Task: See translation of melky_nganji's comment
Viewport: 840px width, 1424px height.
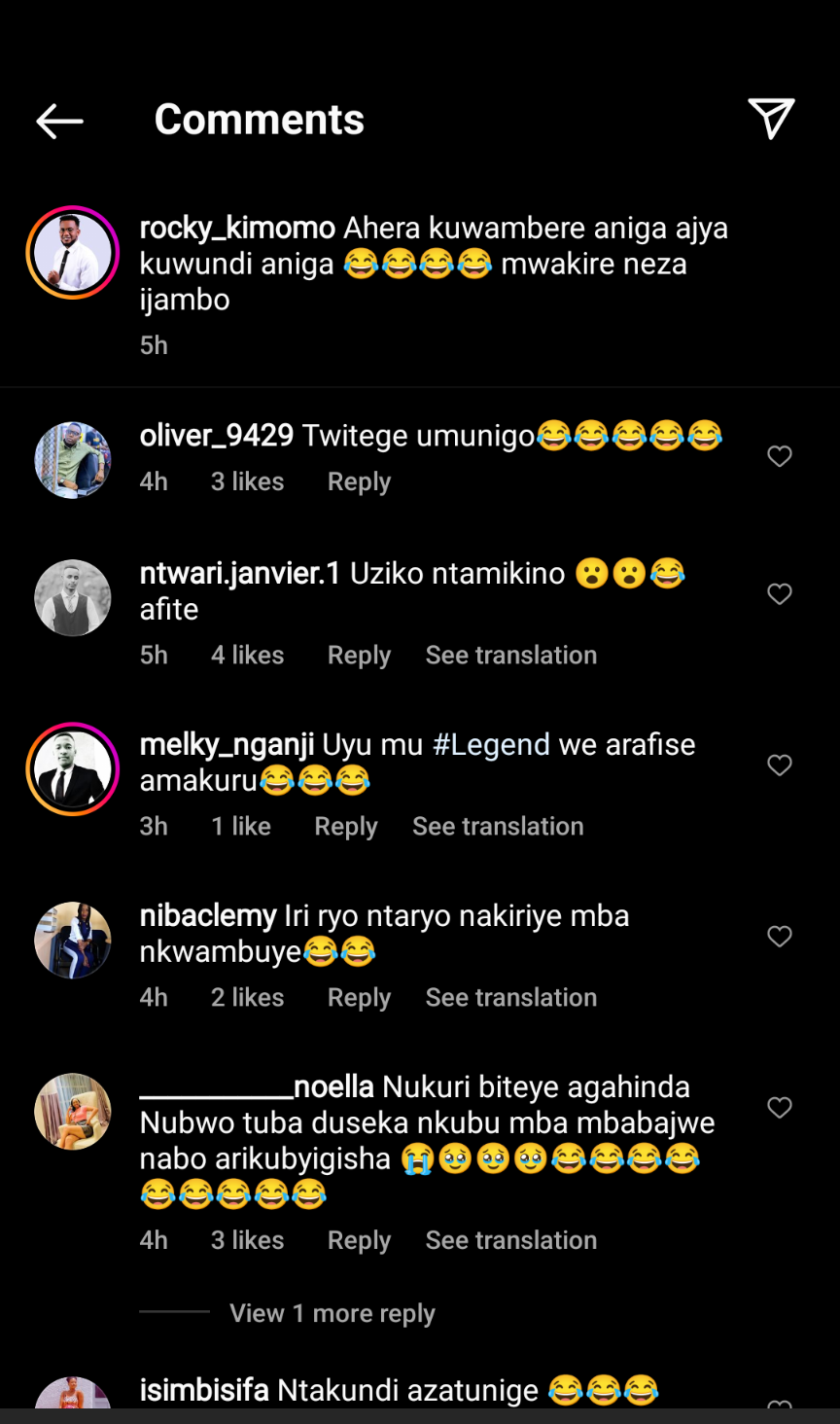Action: click(498, 827)
